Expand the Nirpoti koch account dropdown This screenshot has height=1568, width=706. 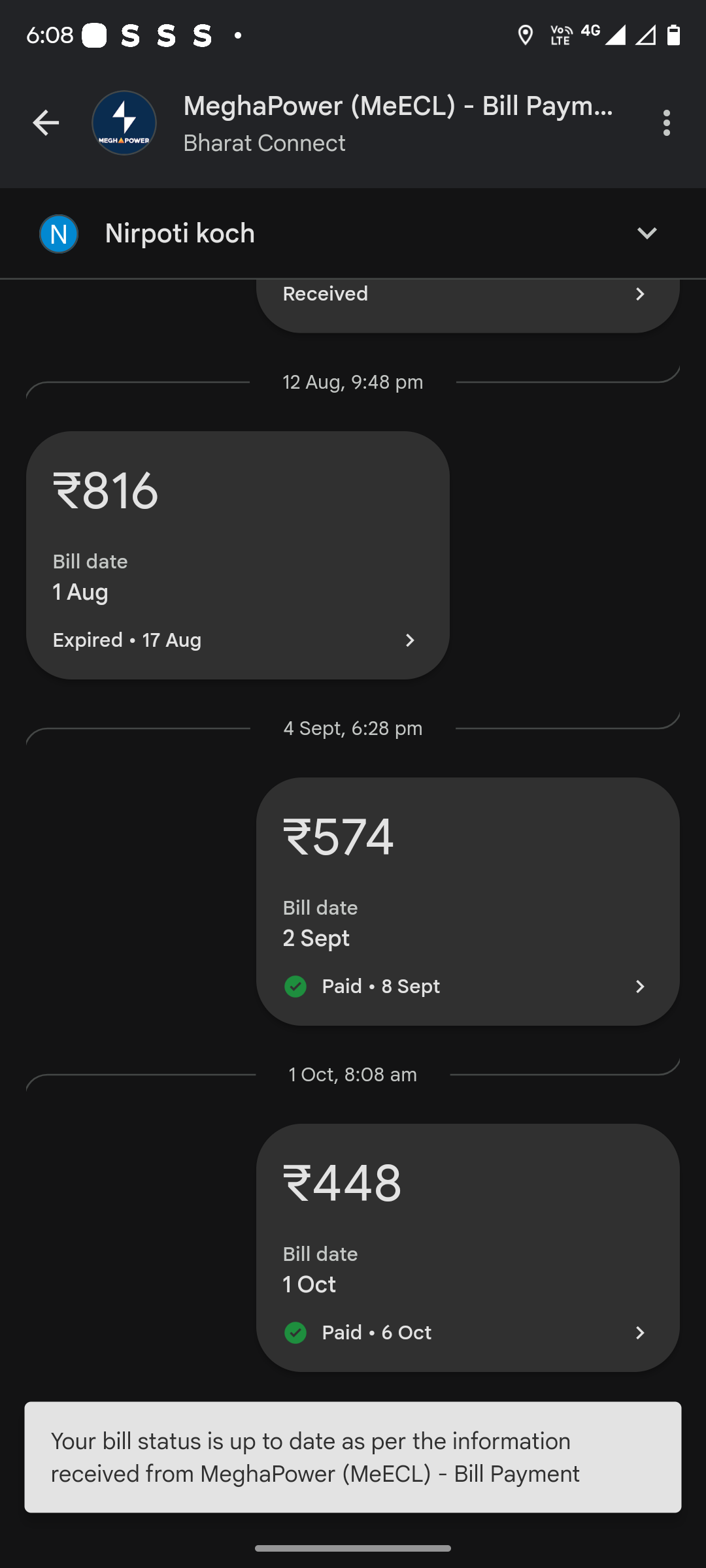(647, 233)
